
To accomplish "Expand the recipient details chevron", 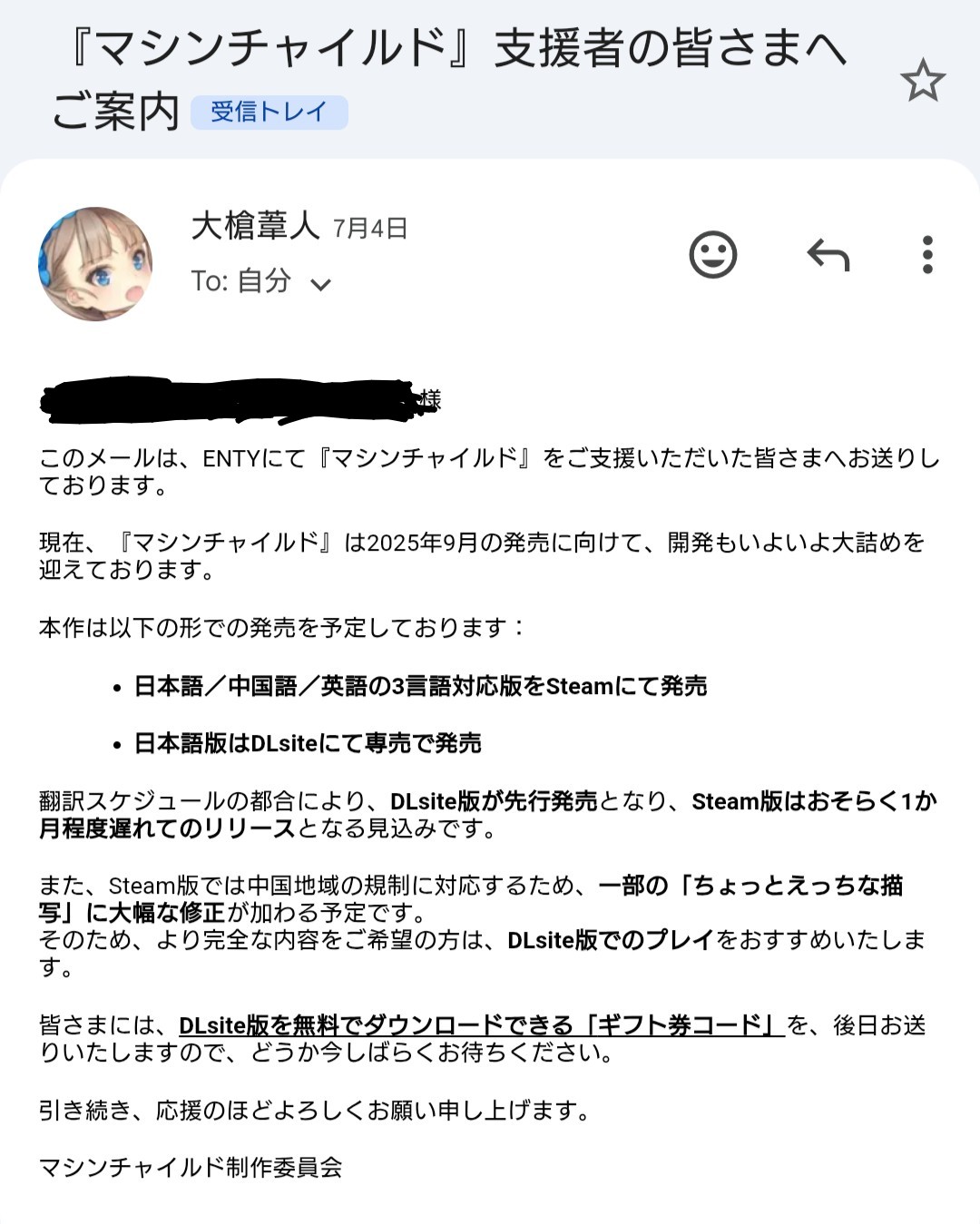I will tap(320, 284).
